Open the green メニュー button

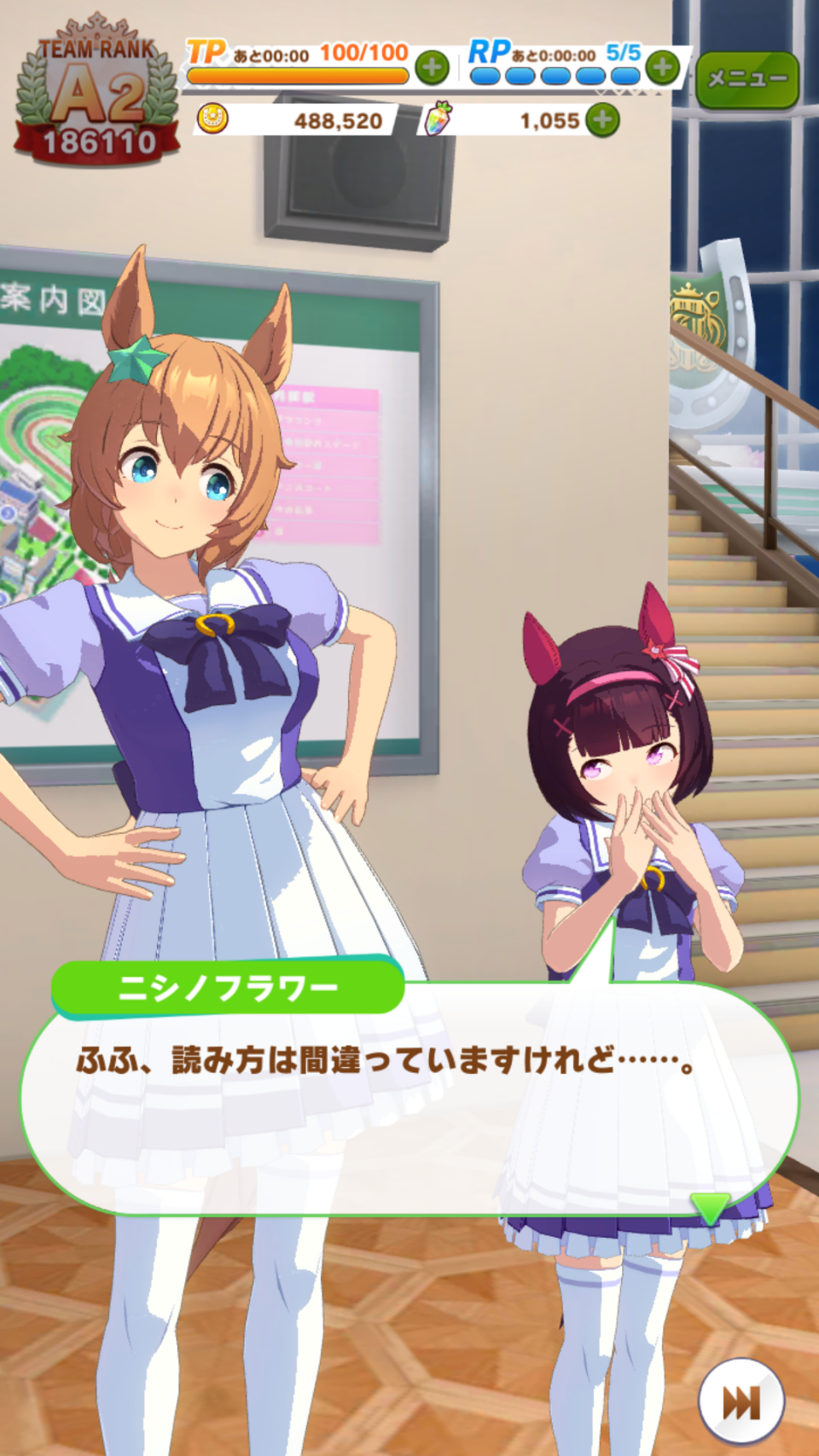tap(747, 79)
